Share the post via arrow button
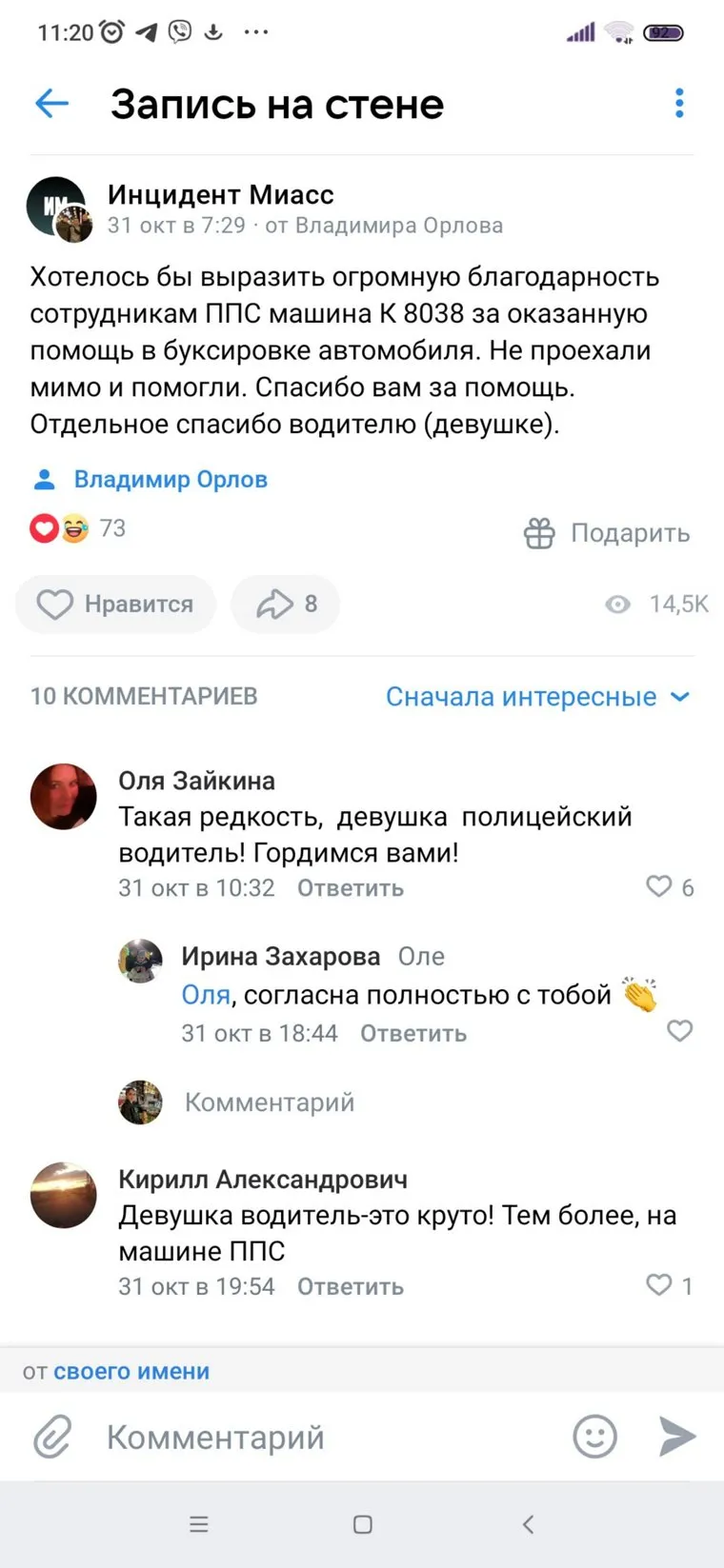Viewport: 724px width, 1568px height. pos(285,604)
